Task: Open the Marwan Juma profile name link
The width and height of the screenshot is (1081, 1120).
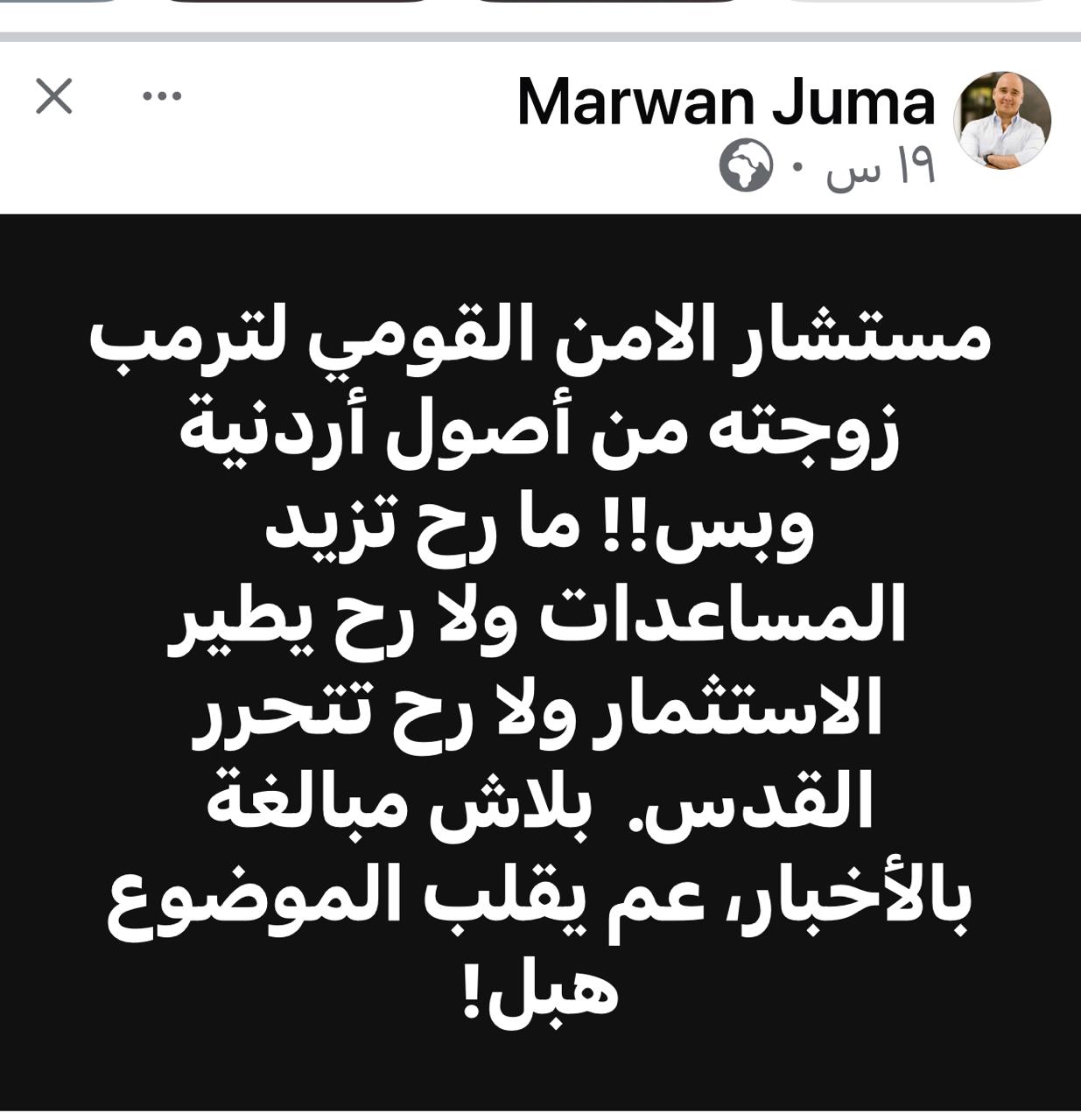Action: coord(726,103)
